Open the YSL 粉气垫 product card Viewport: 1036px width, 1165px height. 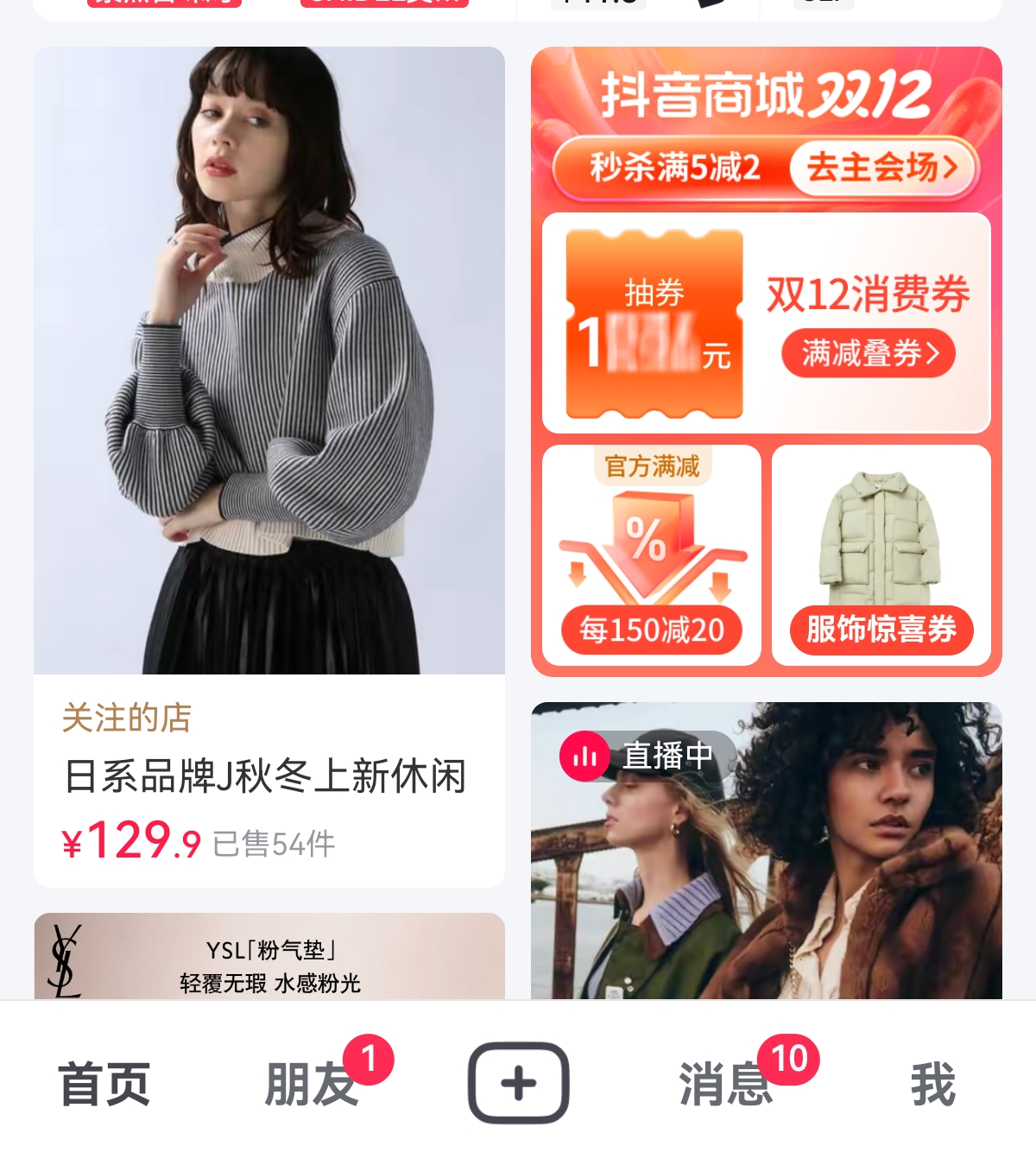coord(268,957)
